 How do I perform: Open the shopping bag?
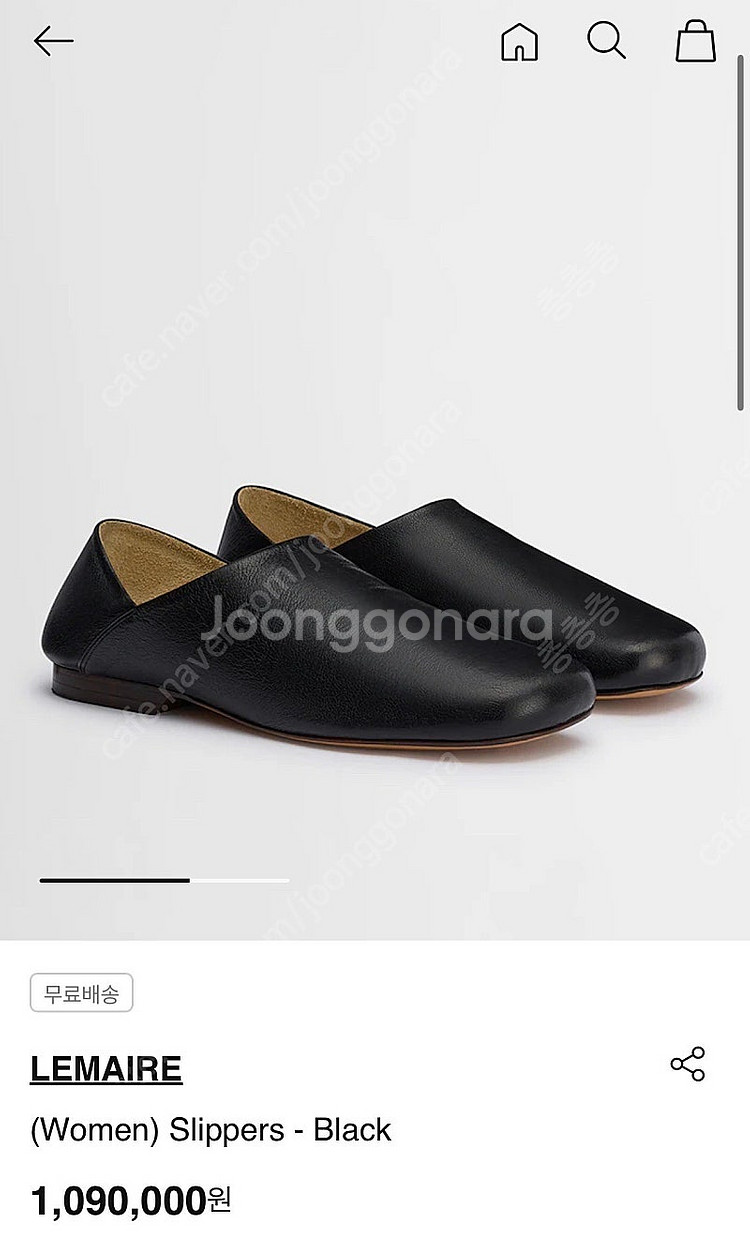coord(695,42)
